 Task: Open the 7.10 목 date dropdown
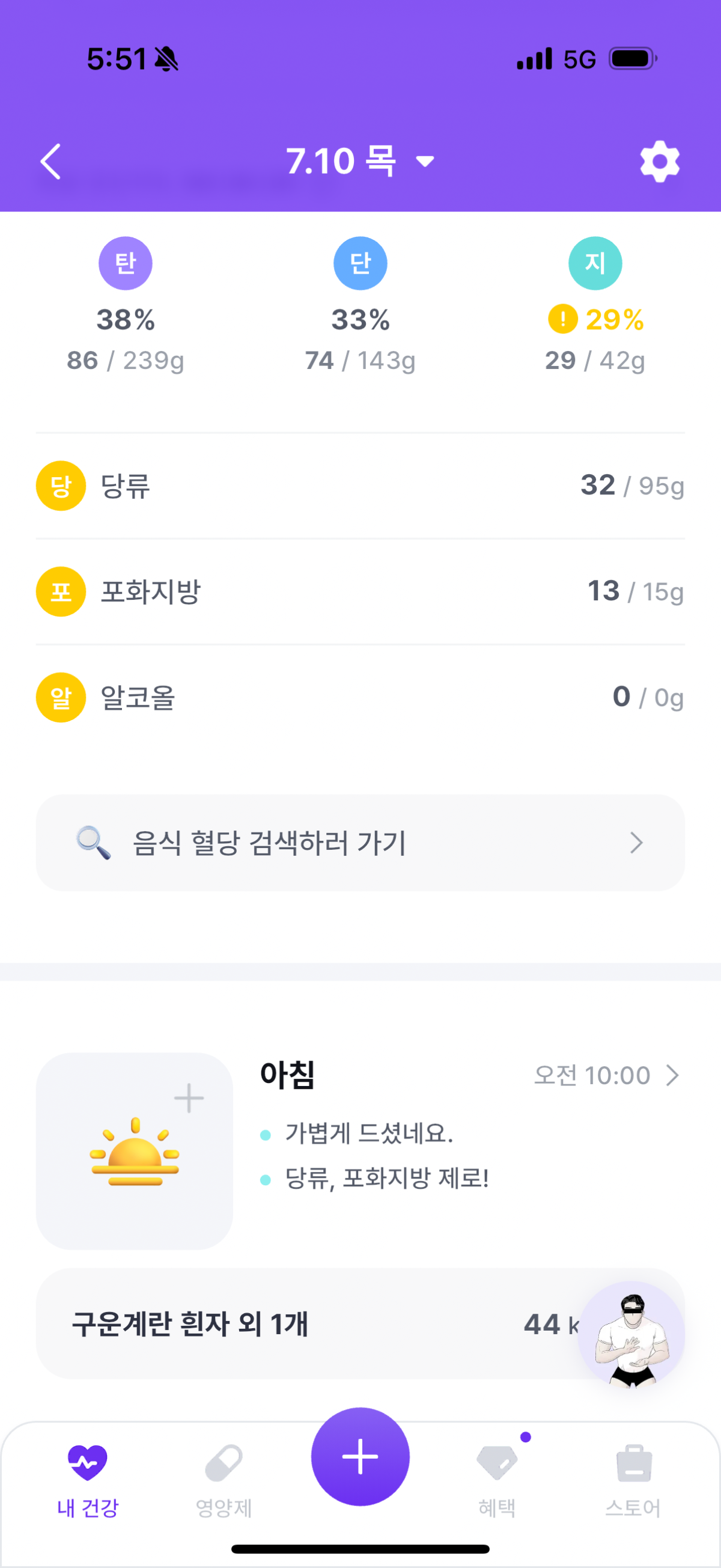coord(360,162)
